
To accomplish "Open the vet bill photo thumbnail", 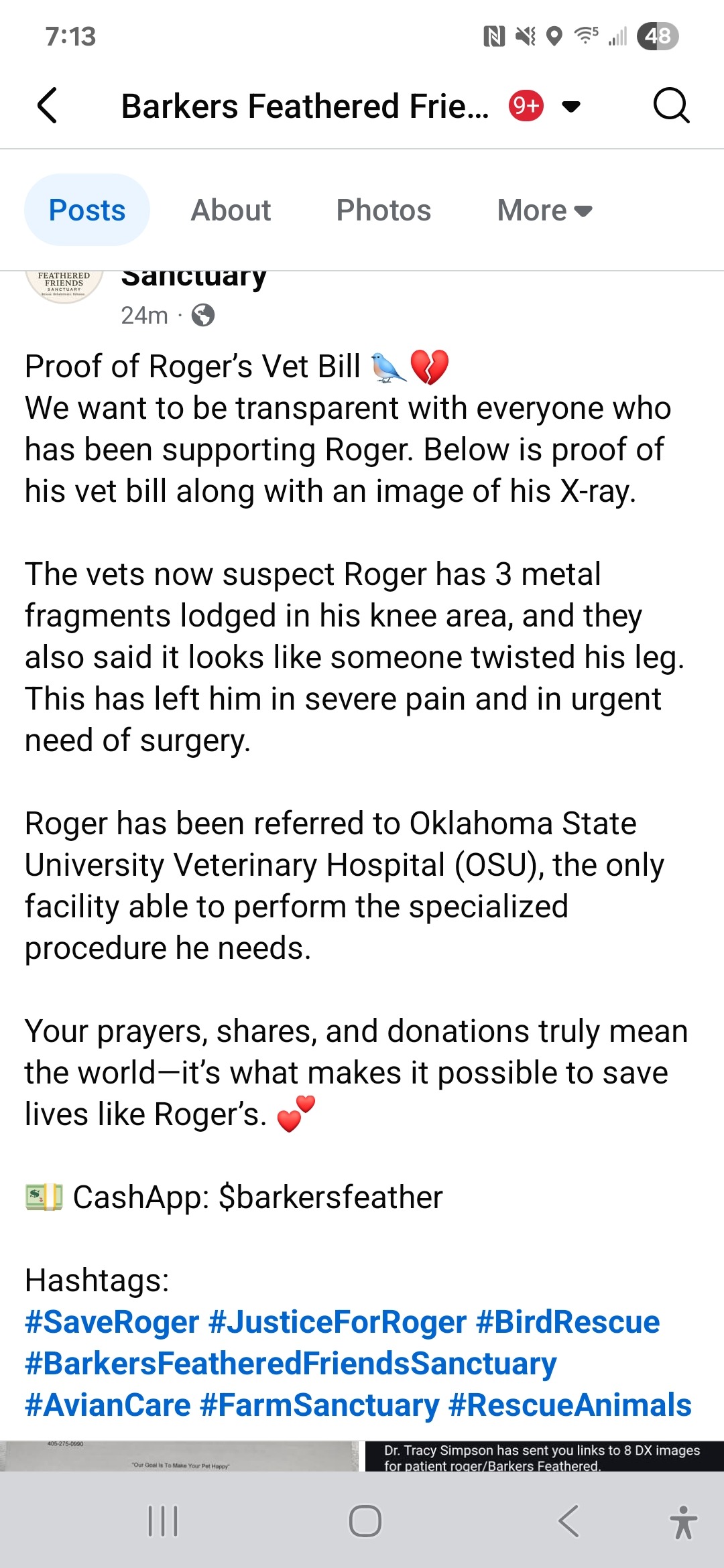I will [x=180, y=1456].
